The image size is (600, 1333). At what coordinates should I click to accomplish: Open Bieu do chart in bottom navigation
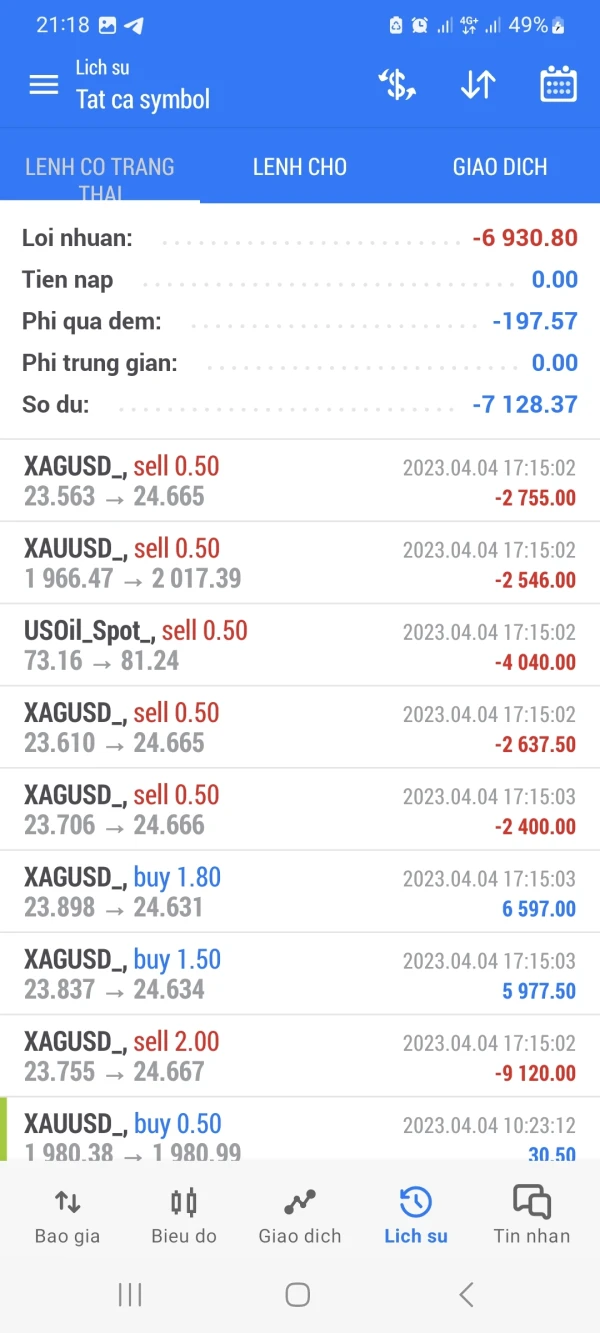click(x=184, y=1215)
